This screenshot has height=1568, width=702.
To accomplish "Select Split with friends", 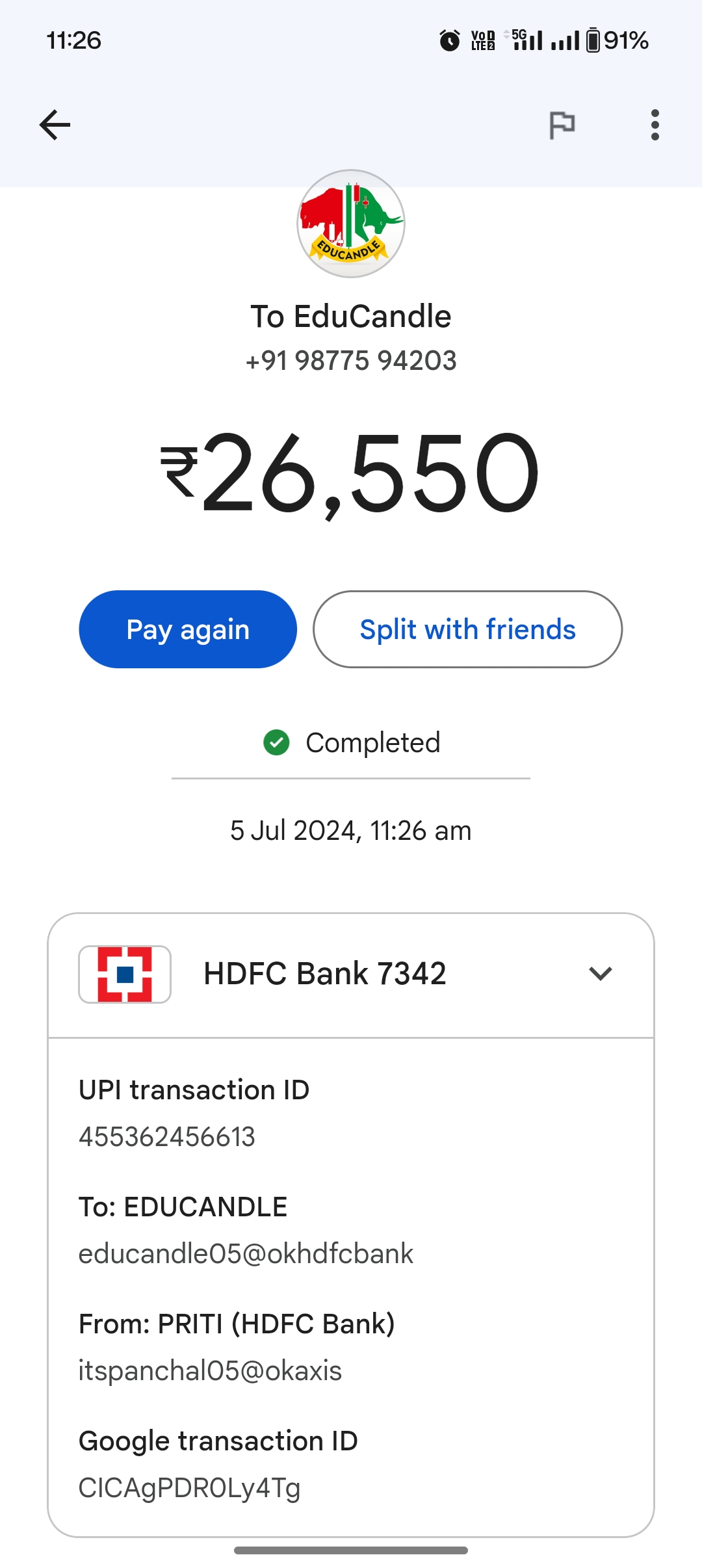I will pos(467,629).
